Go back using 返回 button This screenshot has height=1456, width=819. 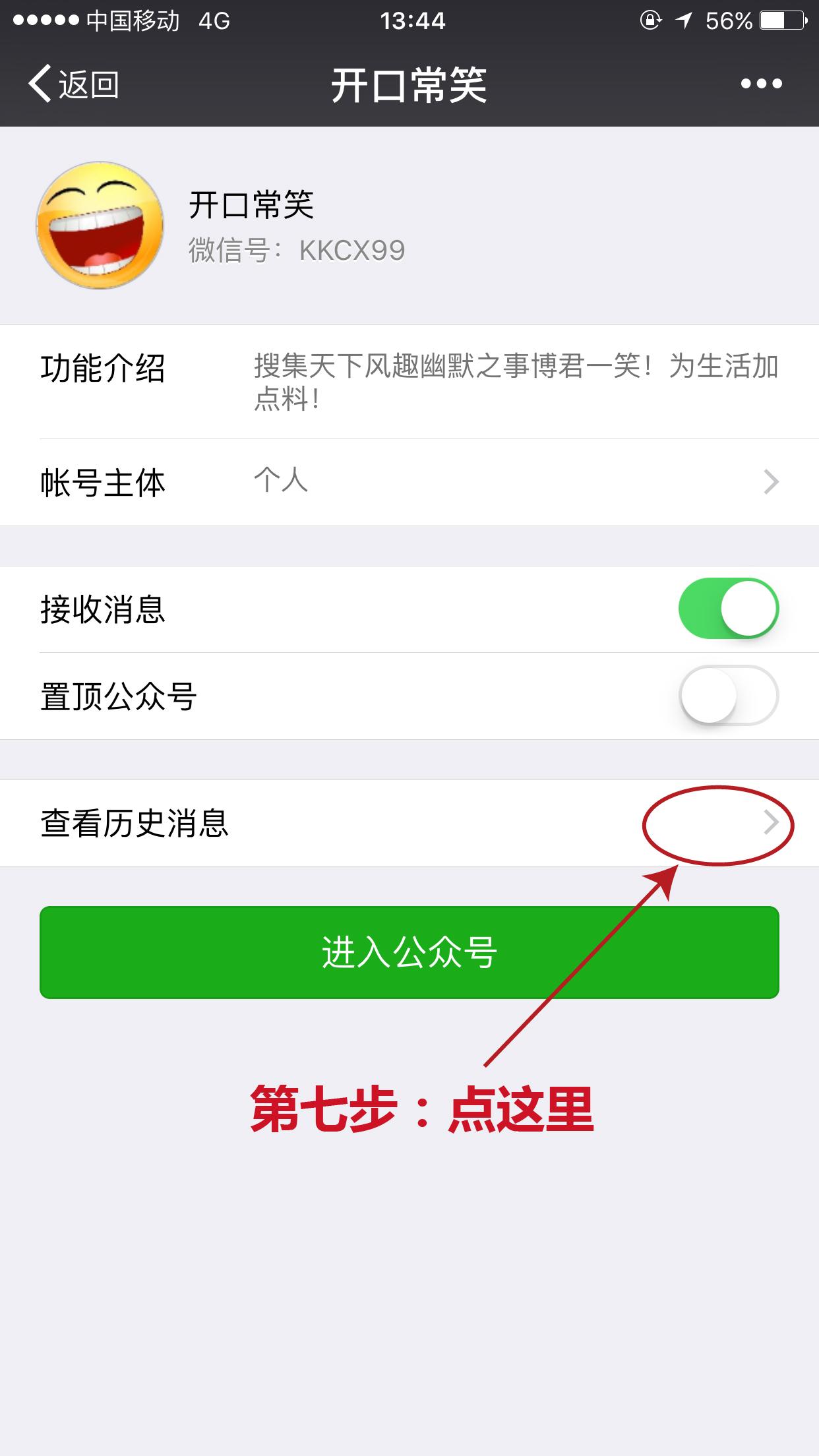[x=74, y=84]
